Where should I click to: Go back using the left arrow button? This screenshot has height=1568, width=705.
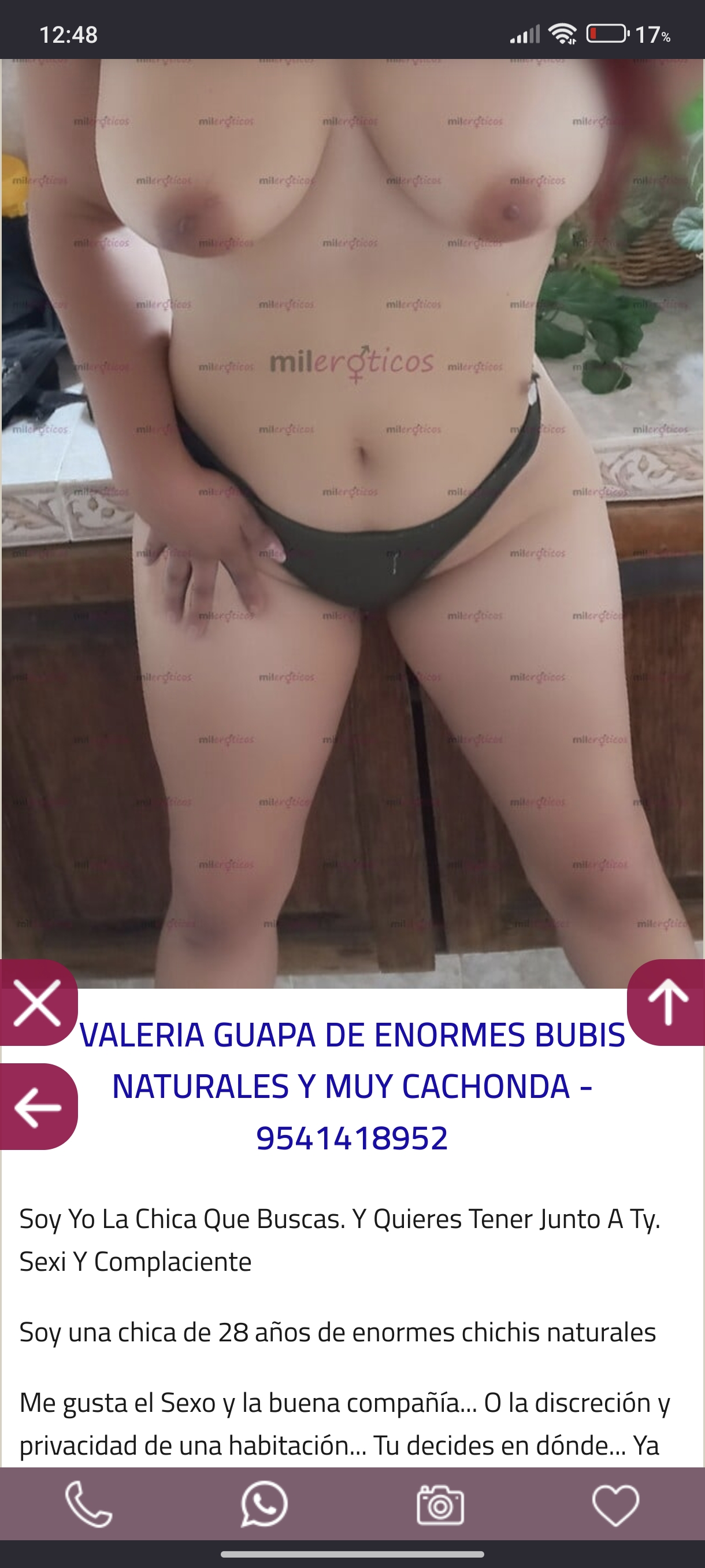[38, 1107]
